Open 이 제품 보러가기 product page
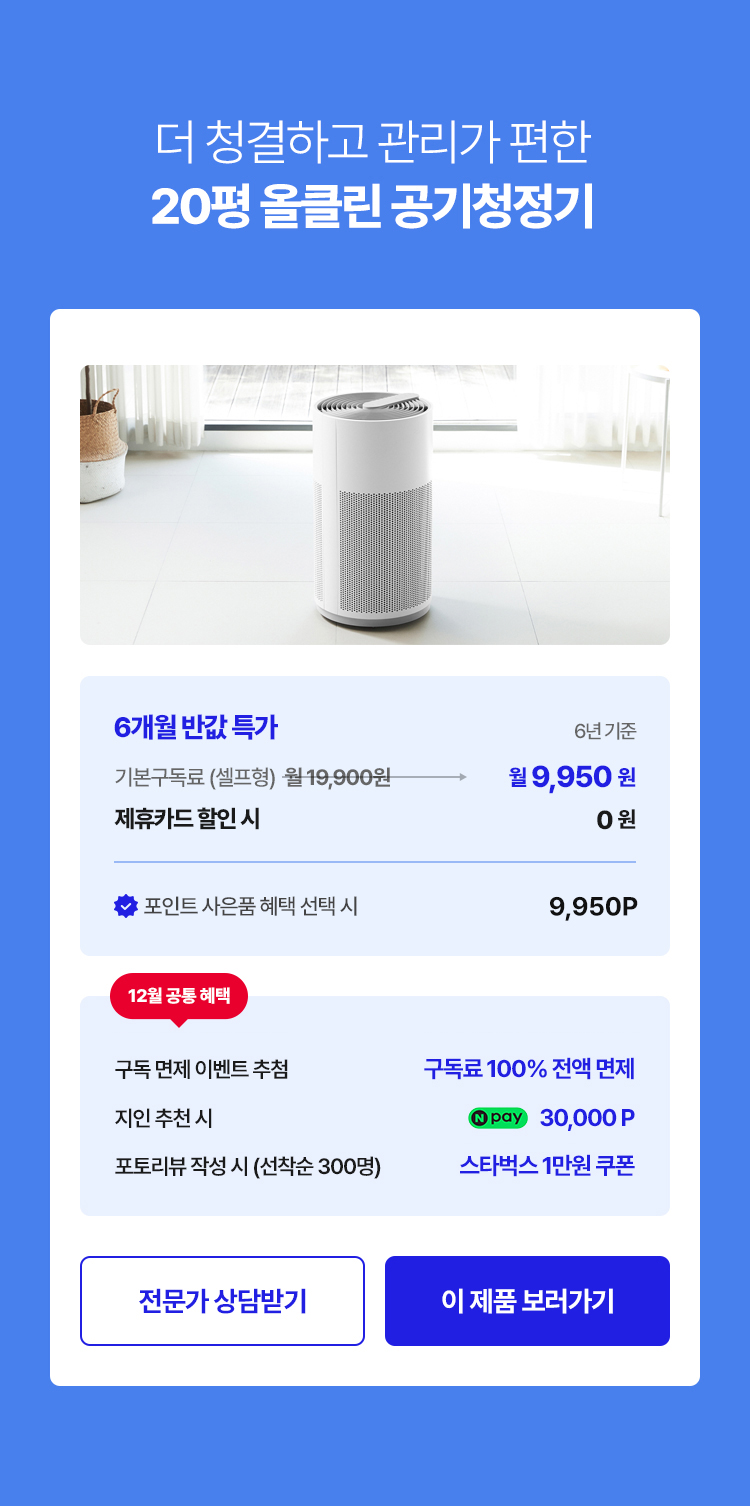The image size is (750, 1506). [527, 1301]
